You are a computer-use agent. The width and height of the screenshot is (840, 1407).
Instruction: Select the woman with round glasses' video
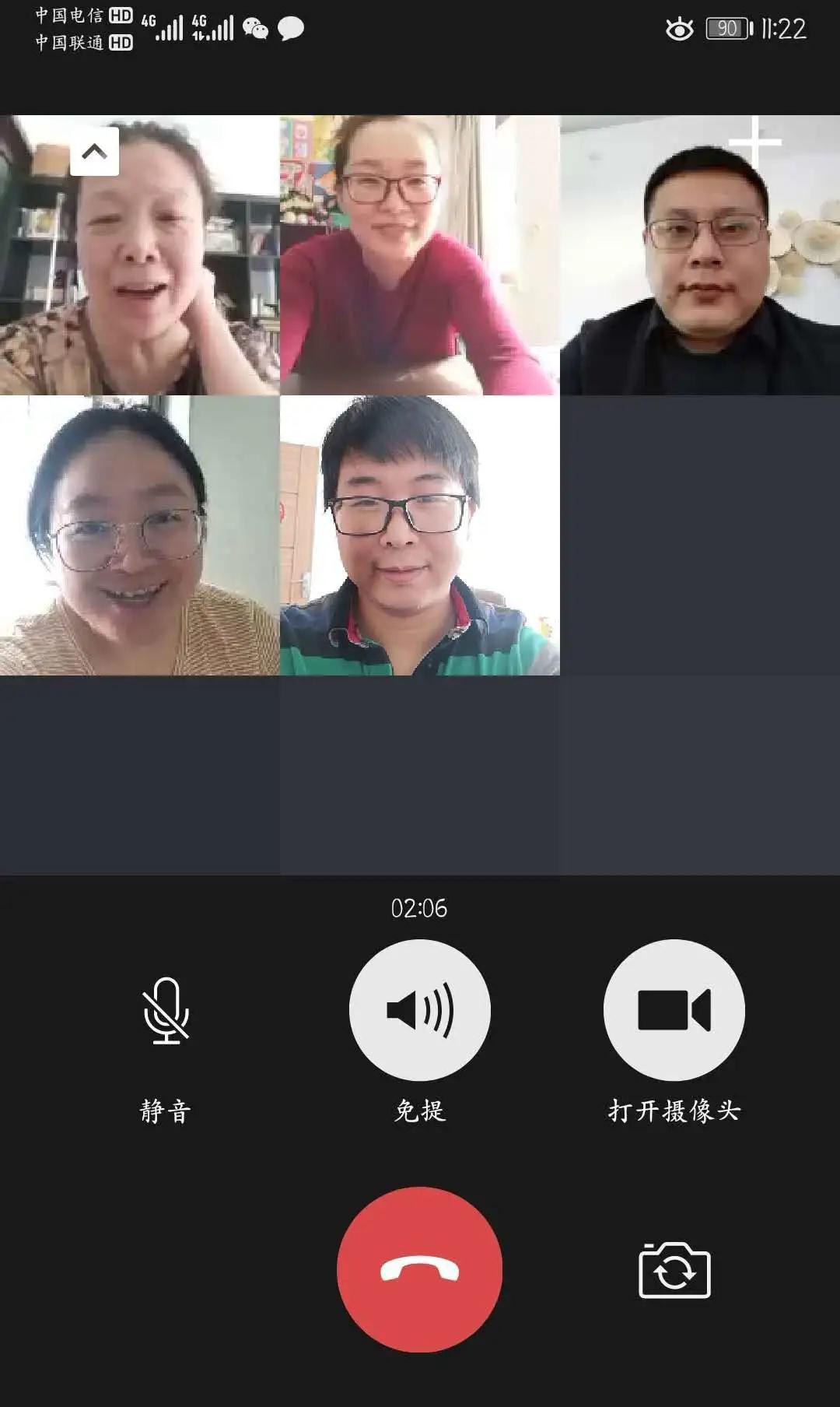click(x=139, y=535)
